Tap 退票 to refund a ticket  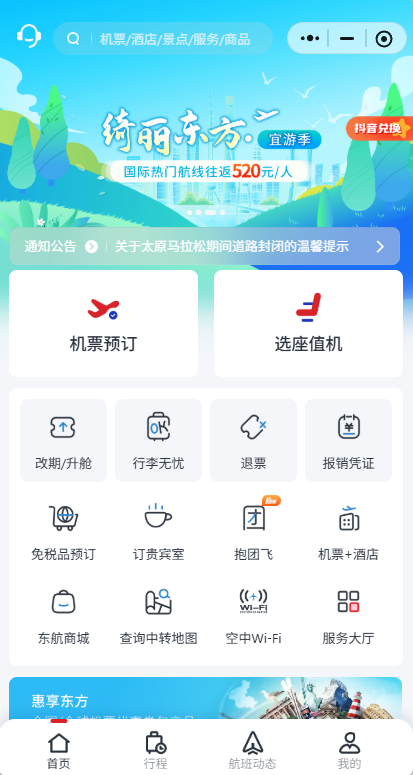click(253, 440)
